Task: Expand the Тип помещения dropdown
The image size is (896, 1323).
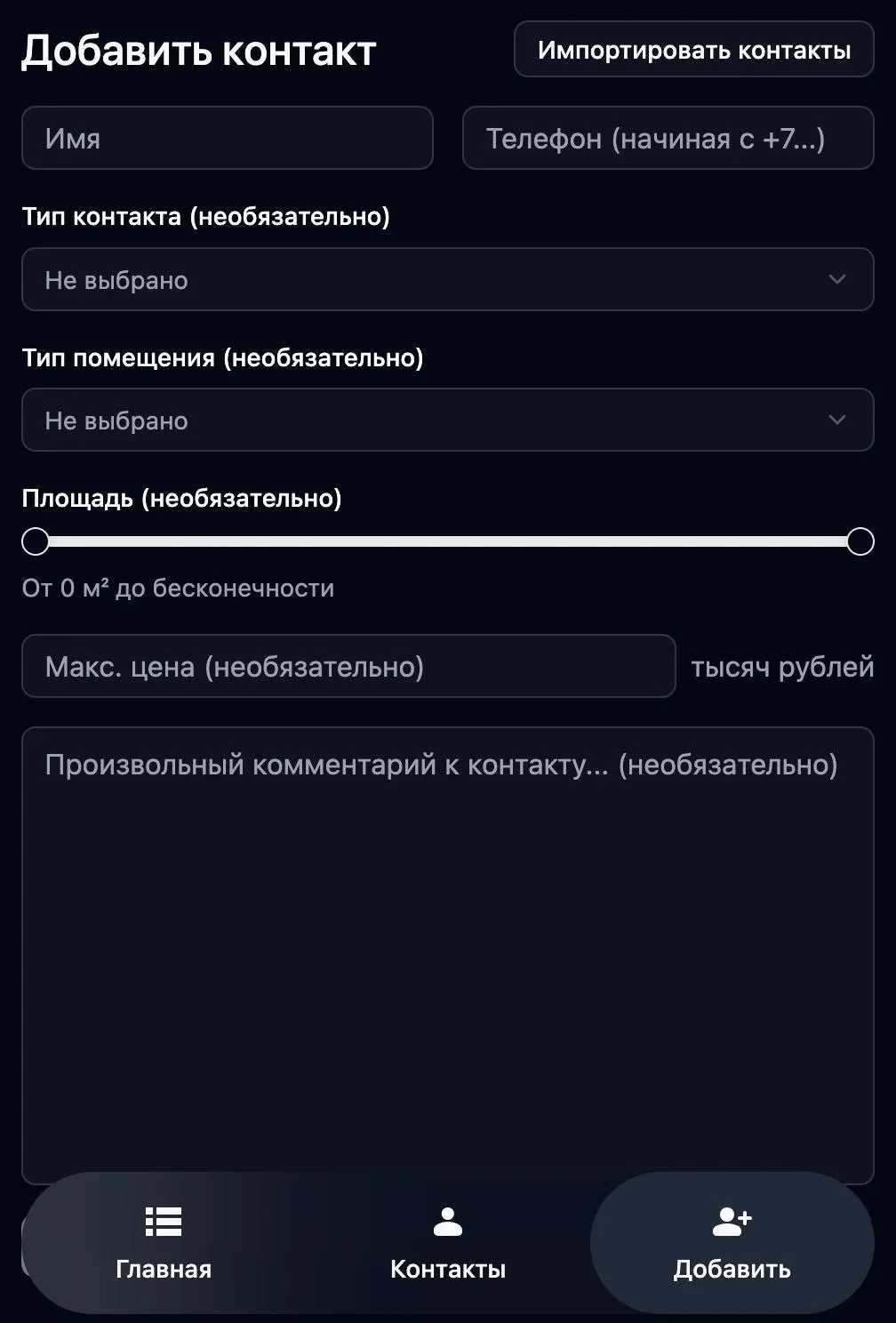Action: click(447, 420)
